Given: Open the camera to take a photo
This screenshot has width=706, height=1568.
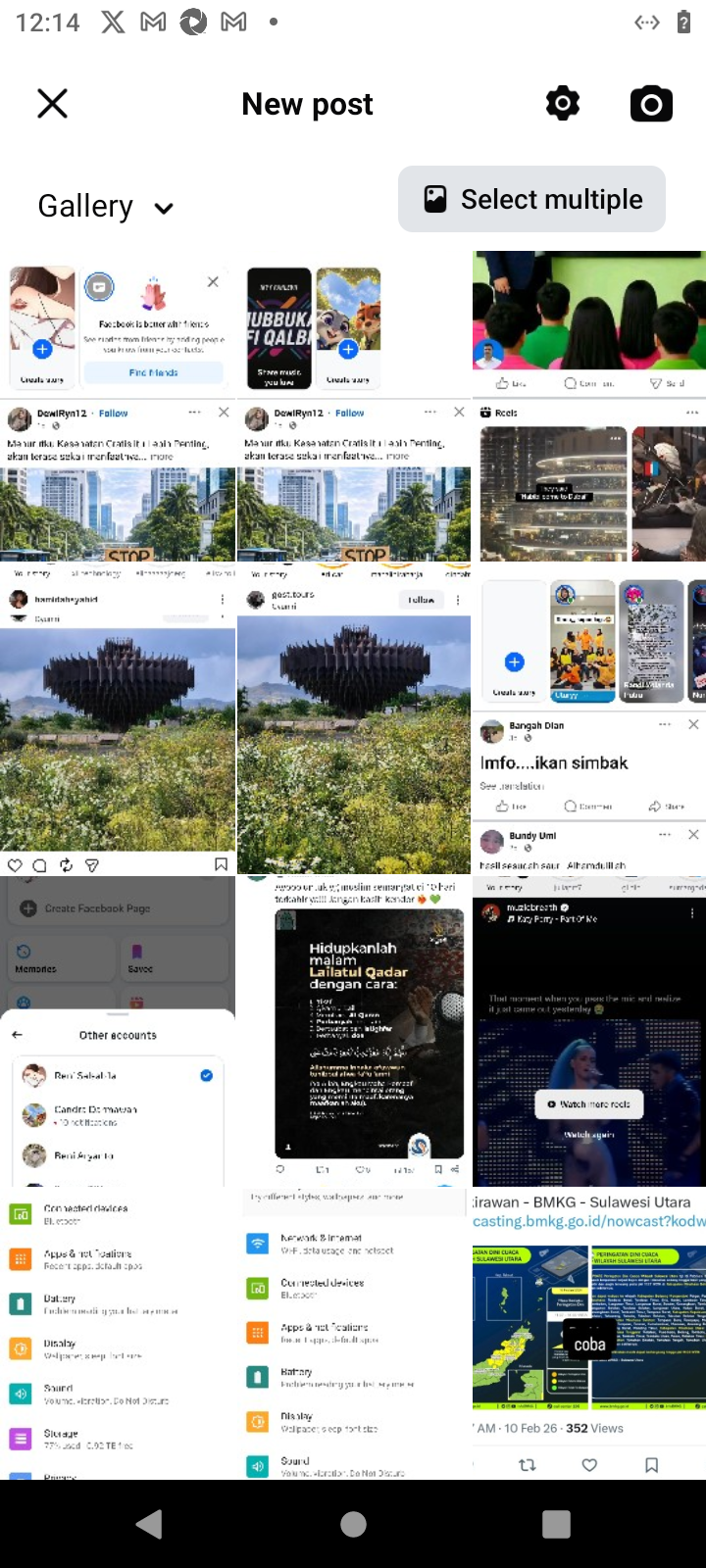Looking at the screenshot, I should pyautogui.click(x=651, y=104).
